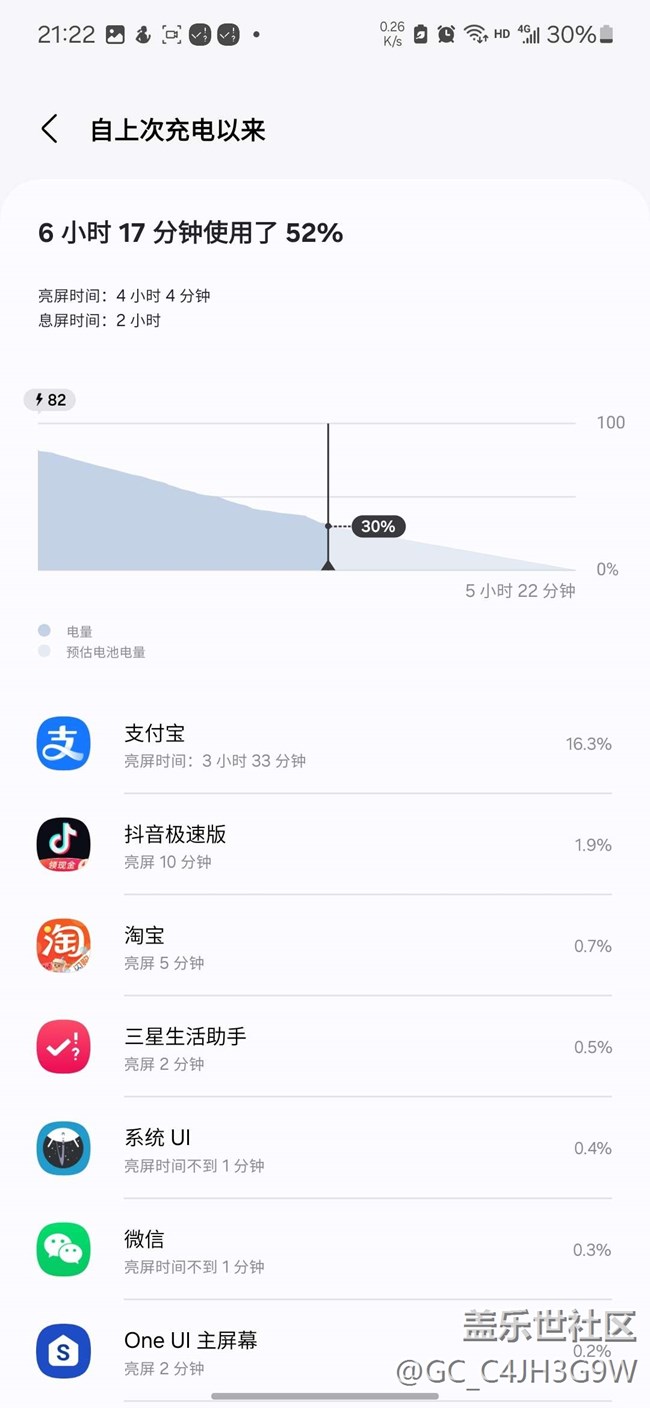Open 支付宝 battery usage details
This screenshot has height=1408, width=650.
point(324,745)
